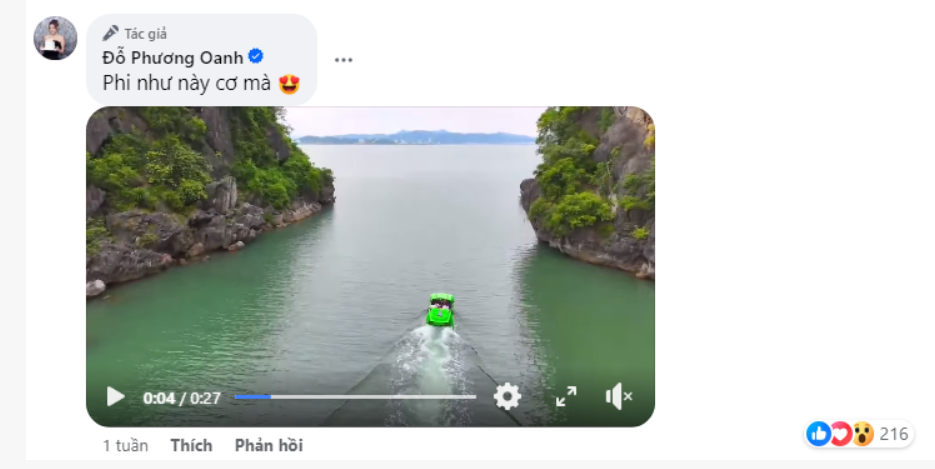The image size is (935, 469).
Task: Reply to the comment via Phản hồi
Action: click(x=268, y=445)
